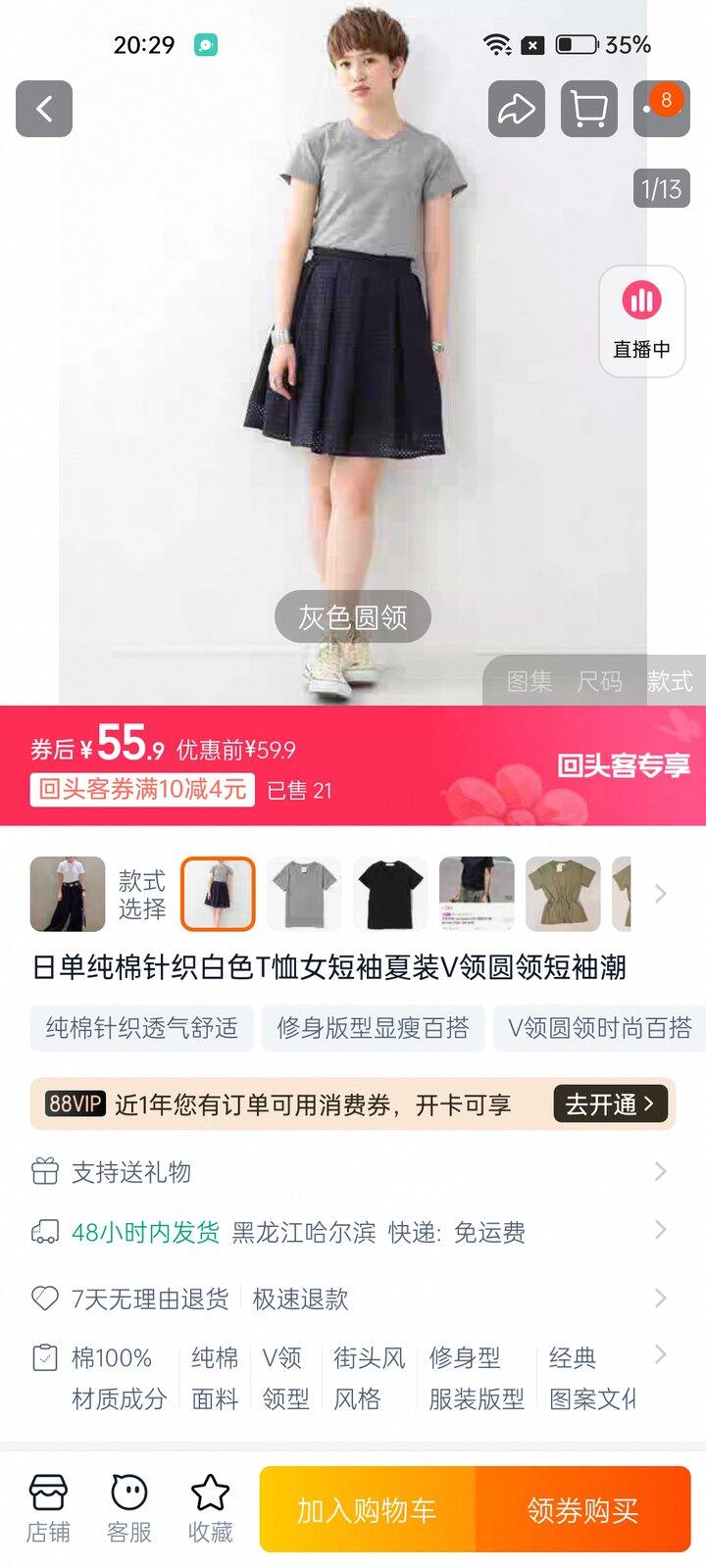Open the more options menu with badge 8
Image resolution: width=706 pixels, height=1568 pixels.
point(659,109)
